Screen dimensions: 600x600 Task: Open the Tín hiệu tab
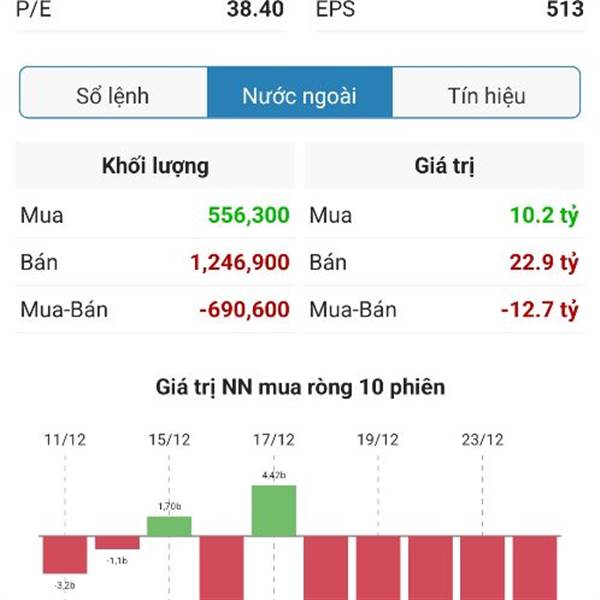tap(486, 96)
